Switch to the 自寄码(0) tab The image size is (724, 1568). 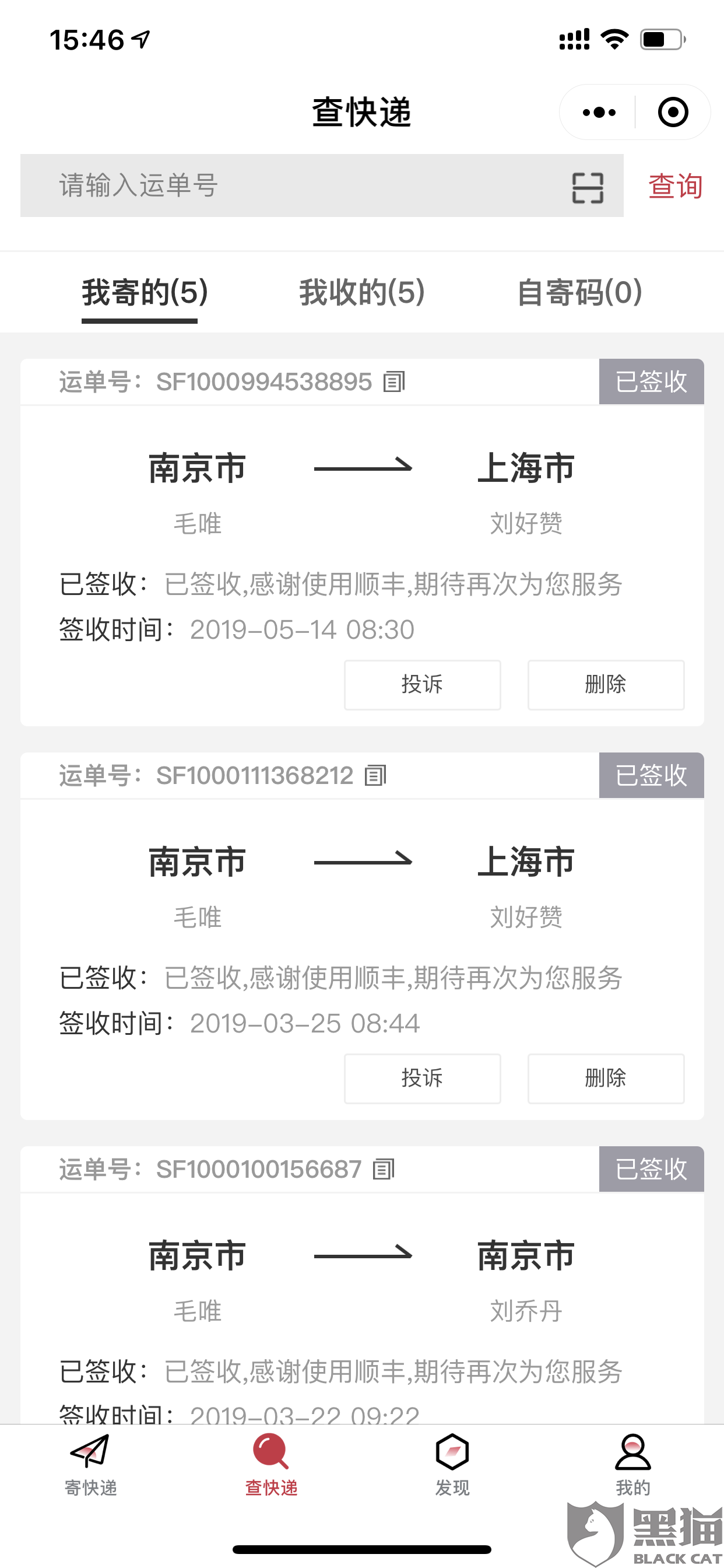coord(579,292)
